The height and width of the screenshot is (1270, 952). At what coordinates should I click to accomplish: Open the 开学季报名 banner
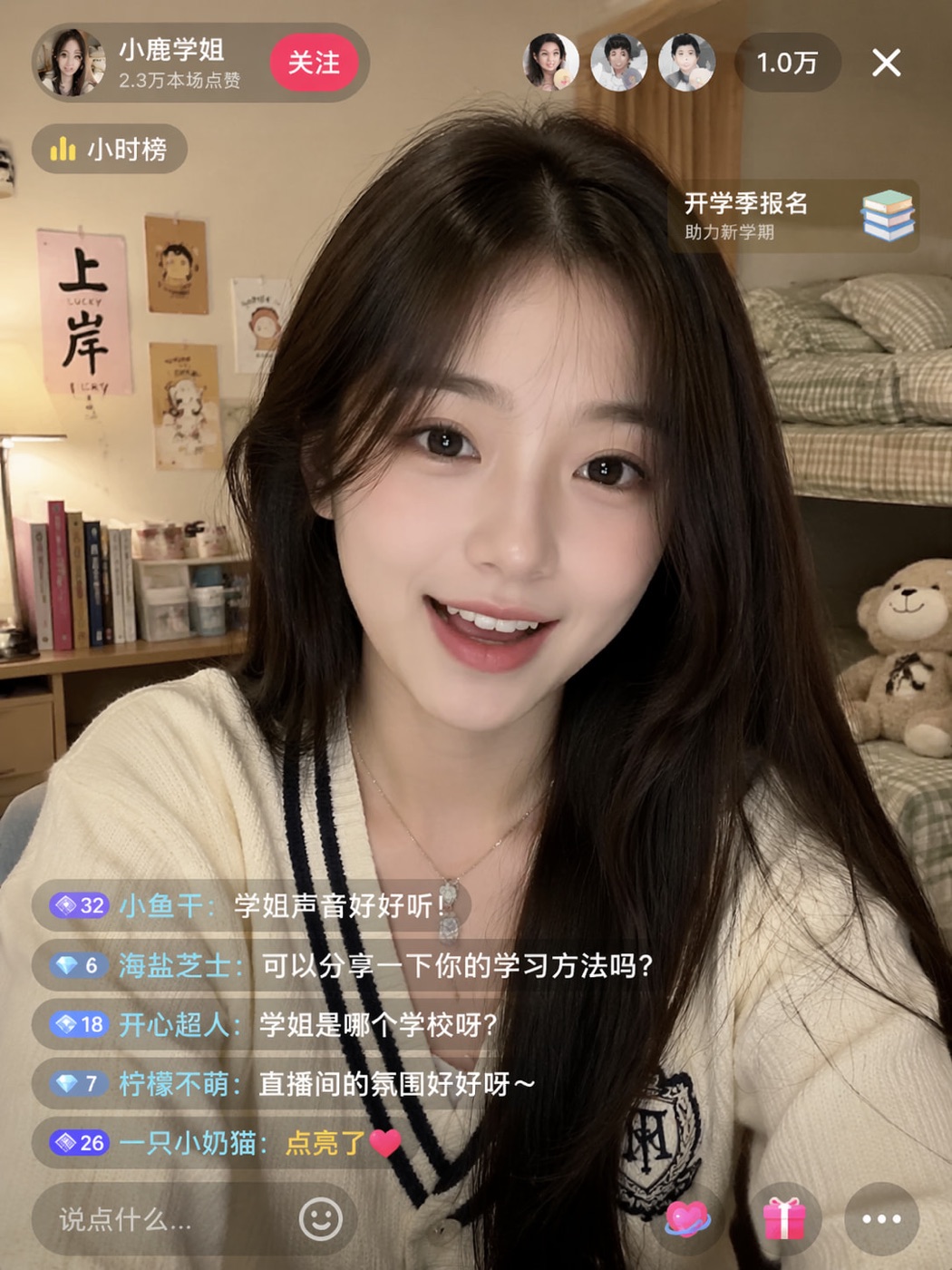pos(793,216)
